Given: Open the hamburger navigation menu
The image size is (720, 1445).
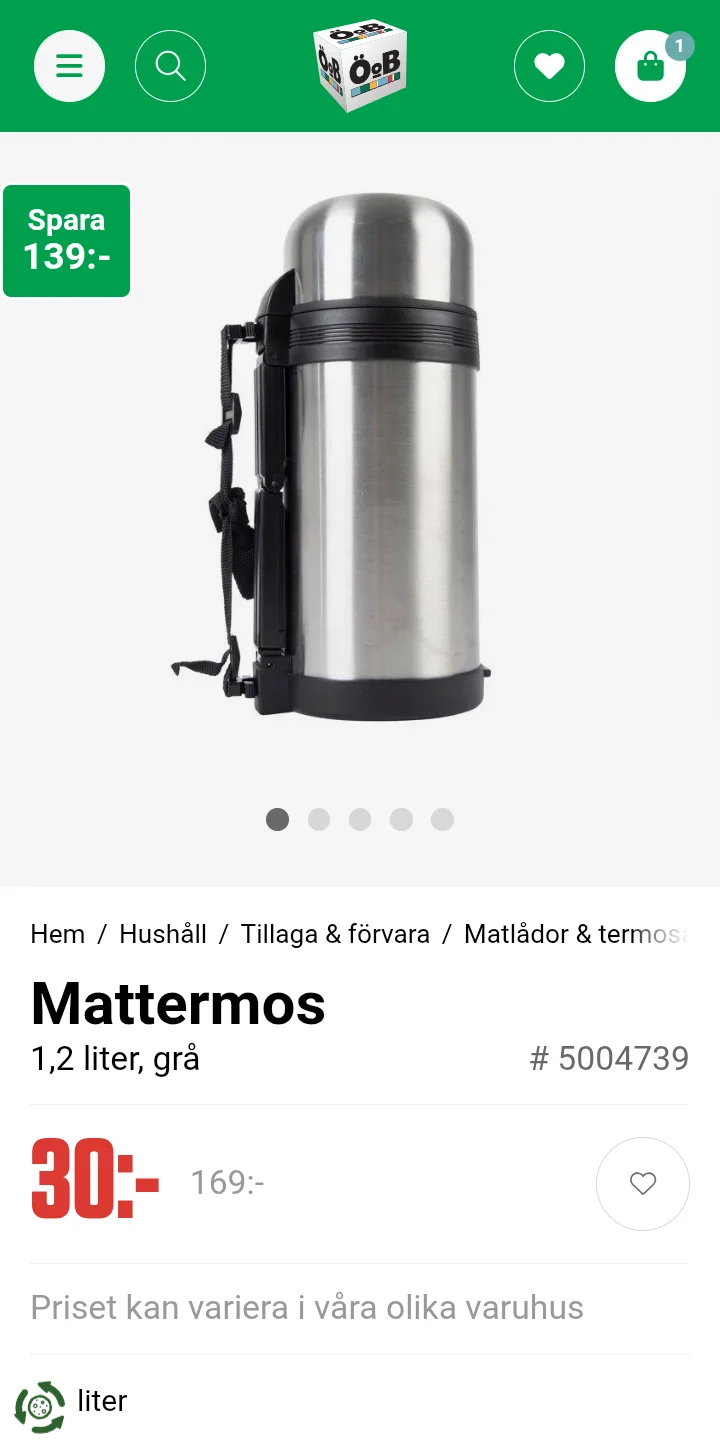Looking at the screenshot, I should coord(69,65).
